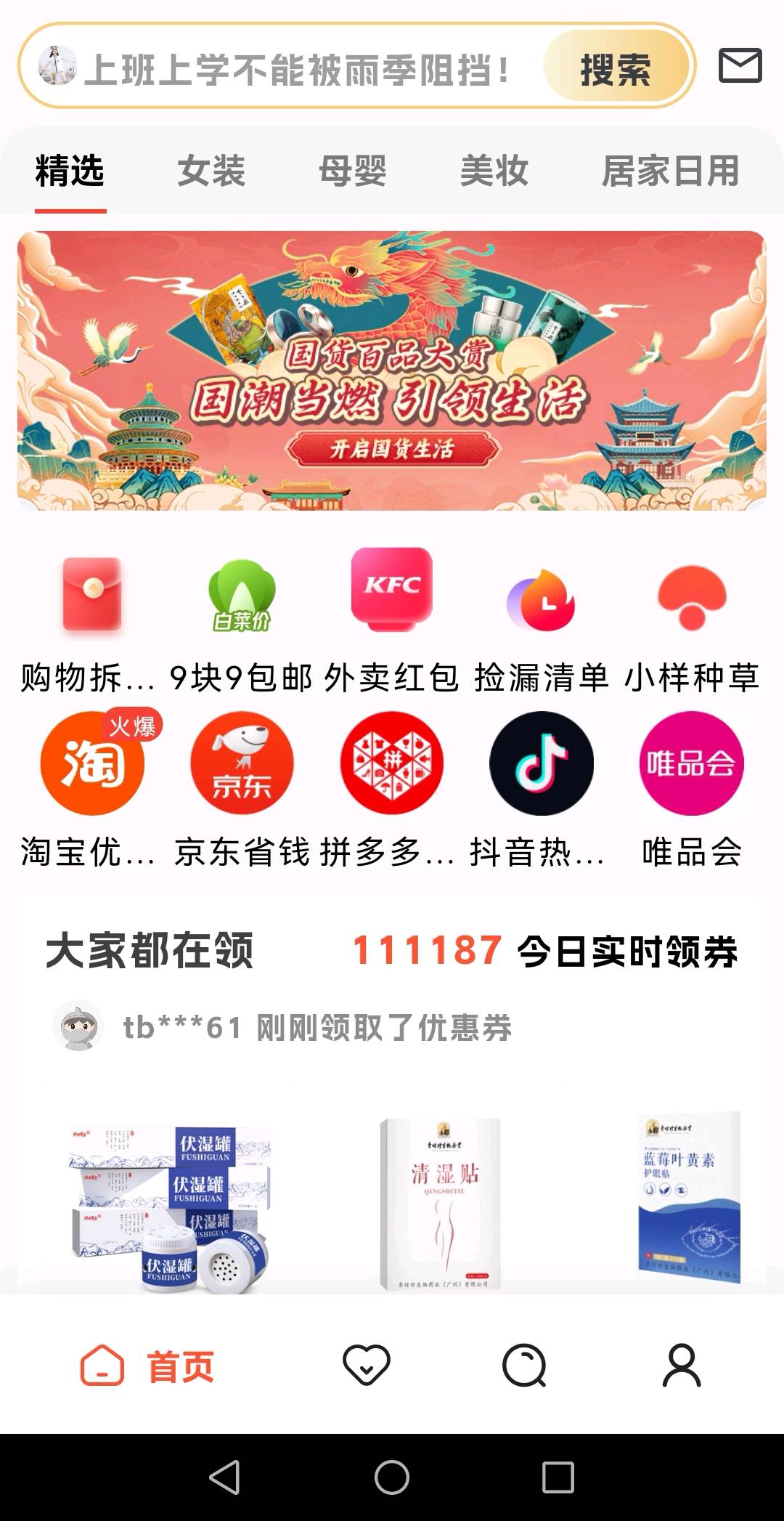This screenshot has width=784, height=1521.
Task: Select the 美妆 category tab
Action: click(x=494, y=171)
